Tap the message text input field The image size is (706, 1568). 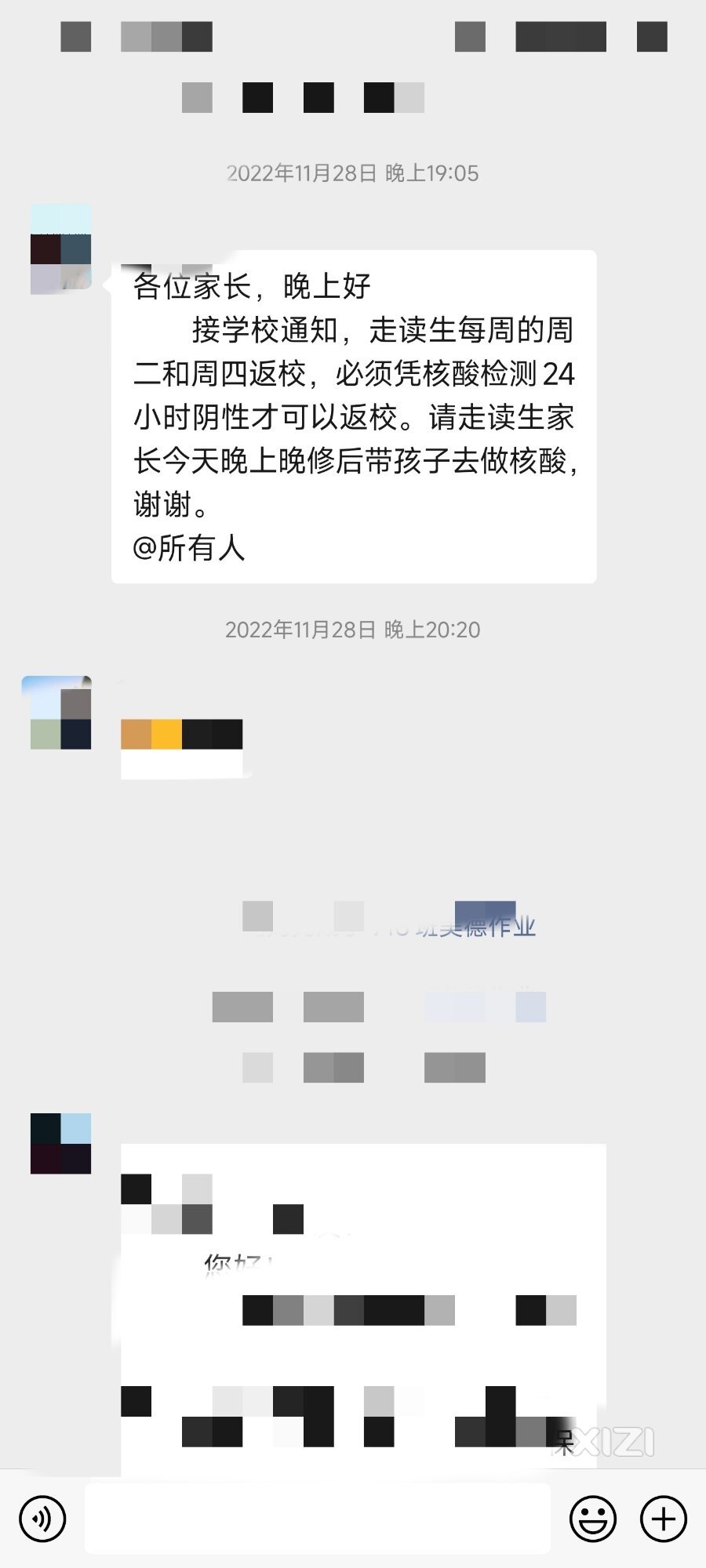(317, 1519)
